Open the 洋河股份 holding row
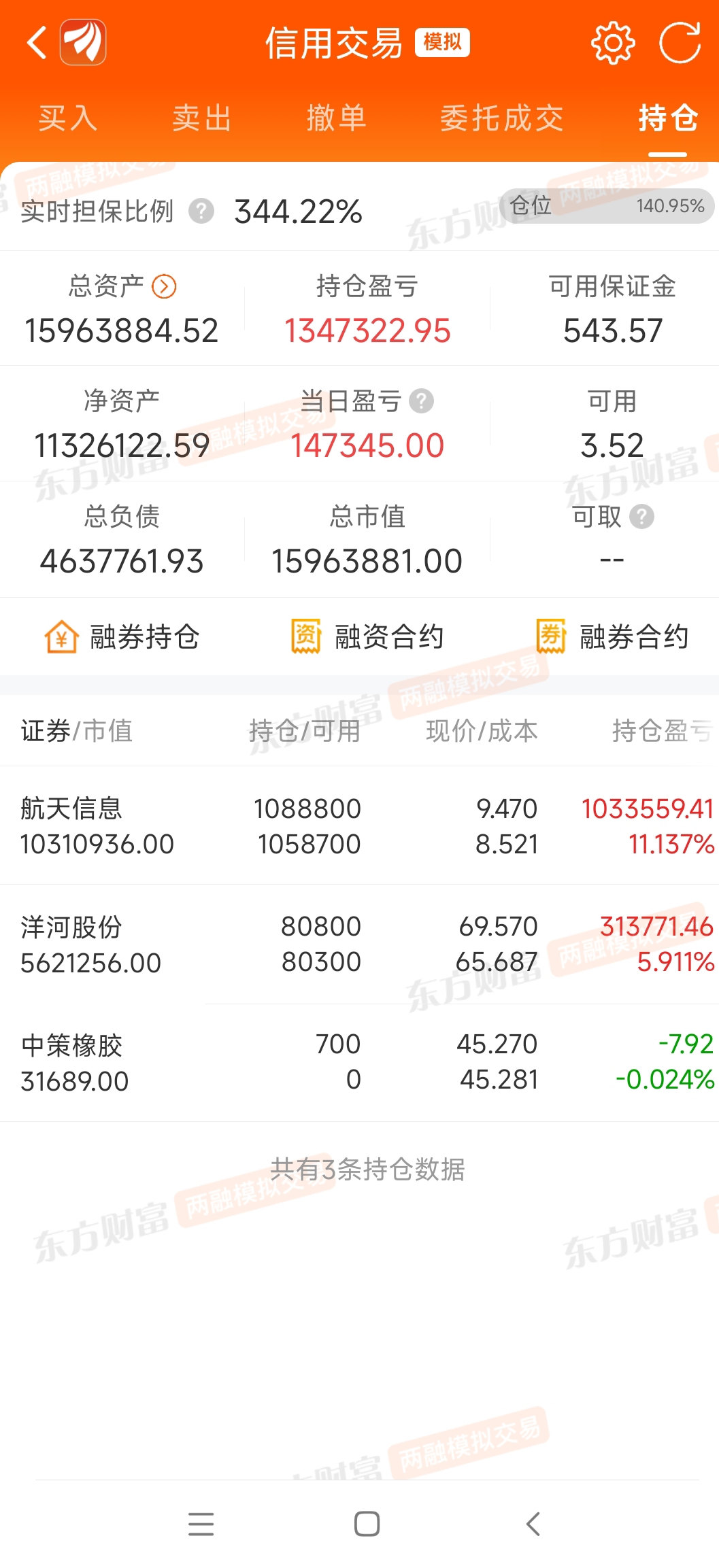This screenshot has width=719, height=1568. 359,944
